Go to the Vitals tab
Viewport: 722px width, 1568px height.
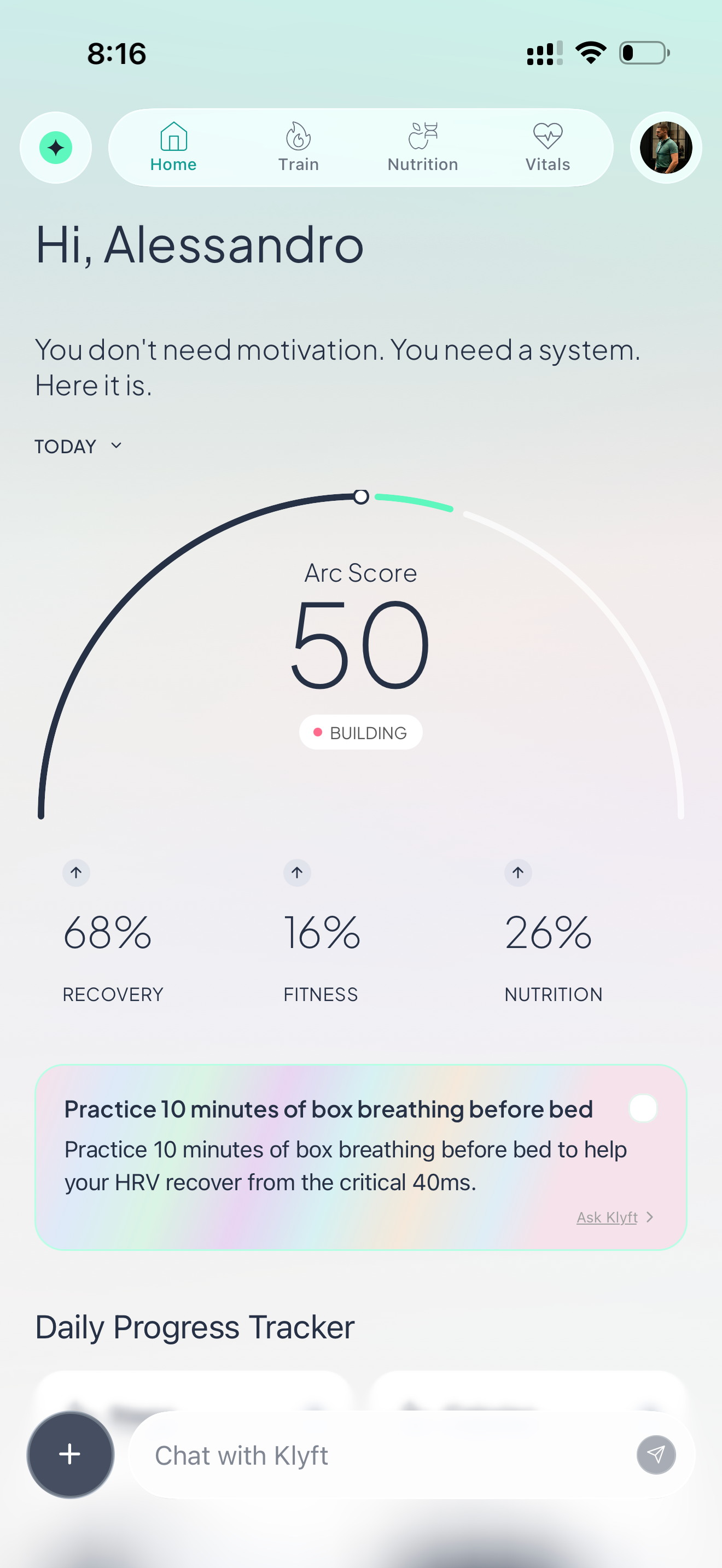548,147
